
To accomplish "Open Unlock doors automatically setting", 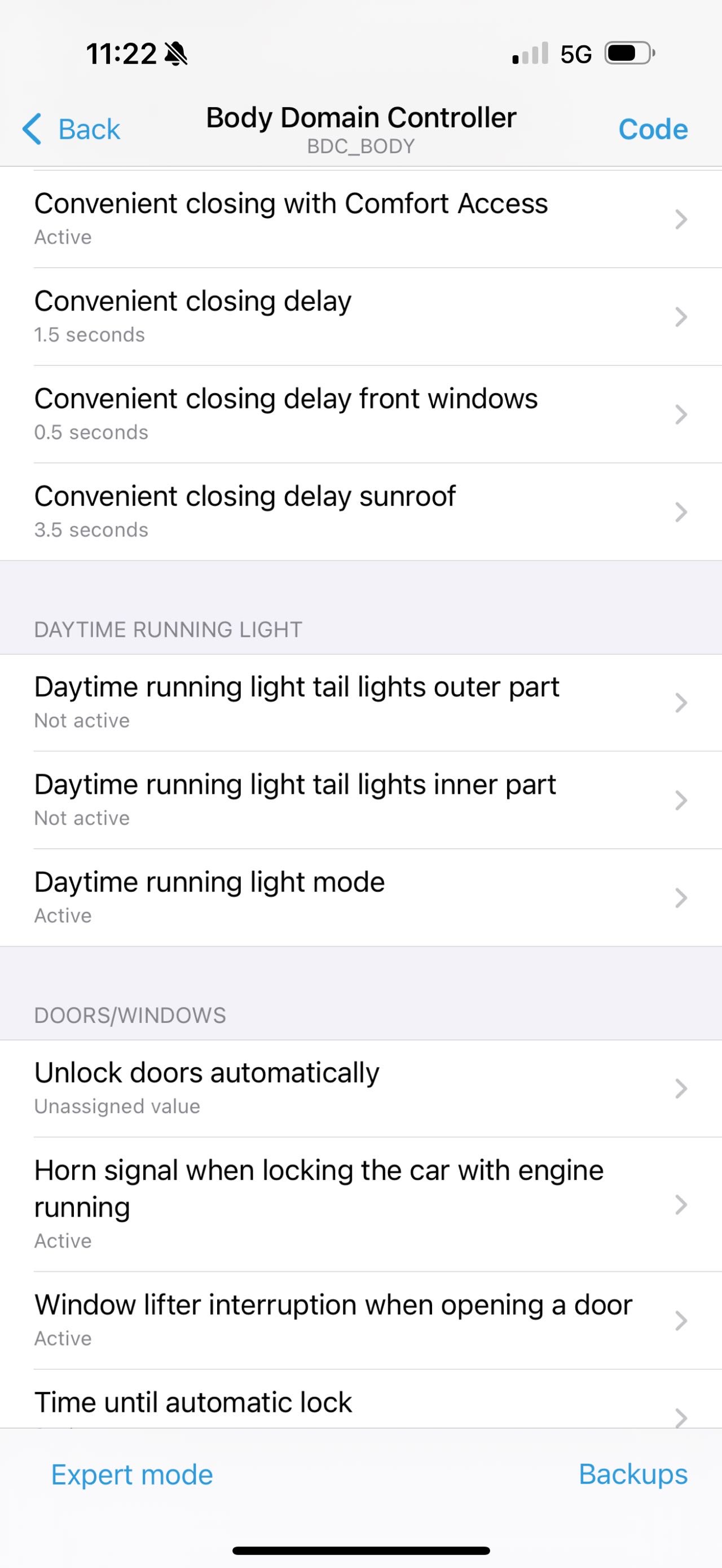I will pos(361,1088).
